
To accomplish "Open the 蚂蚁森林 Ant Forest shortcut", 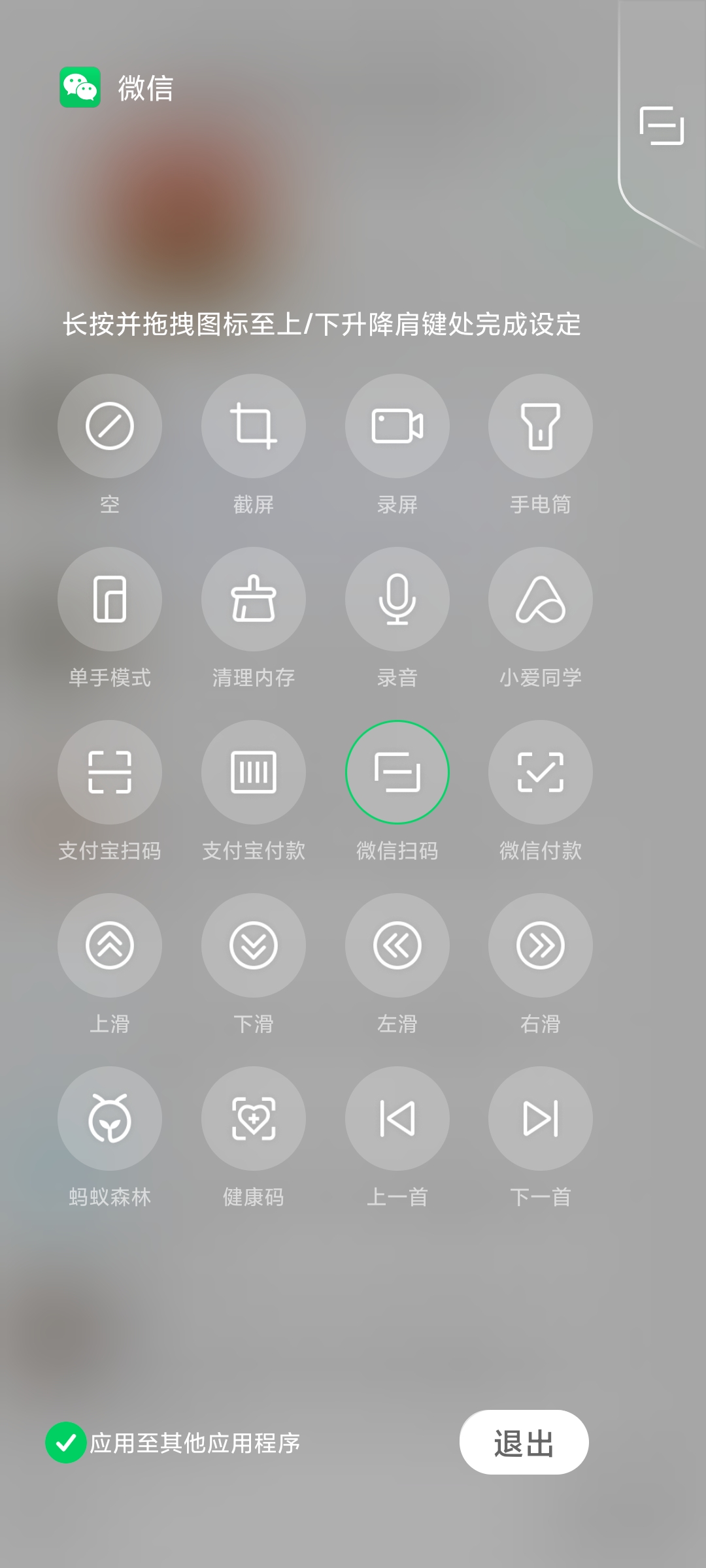I will point(110,1119).
